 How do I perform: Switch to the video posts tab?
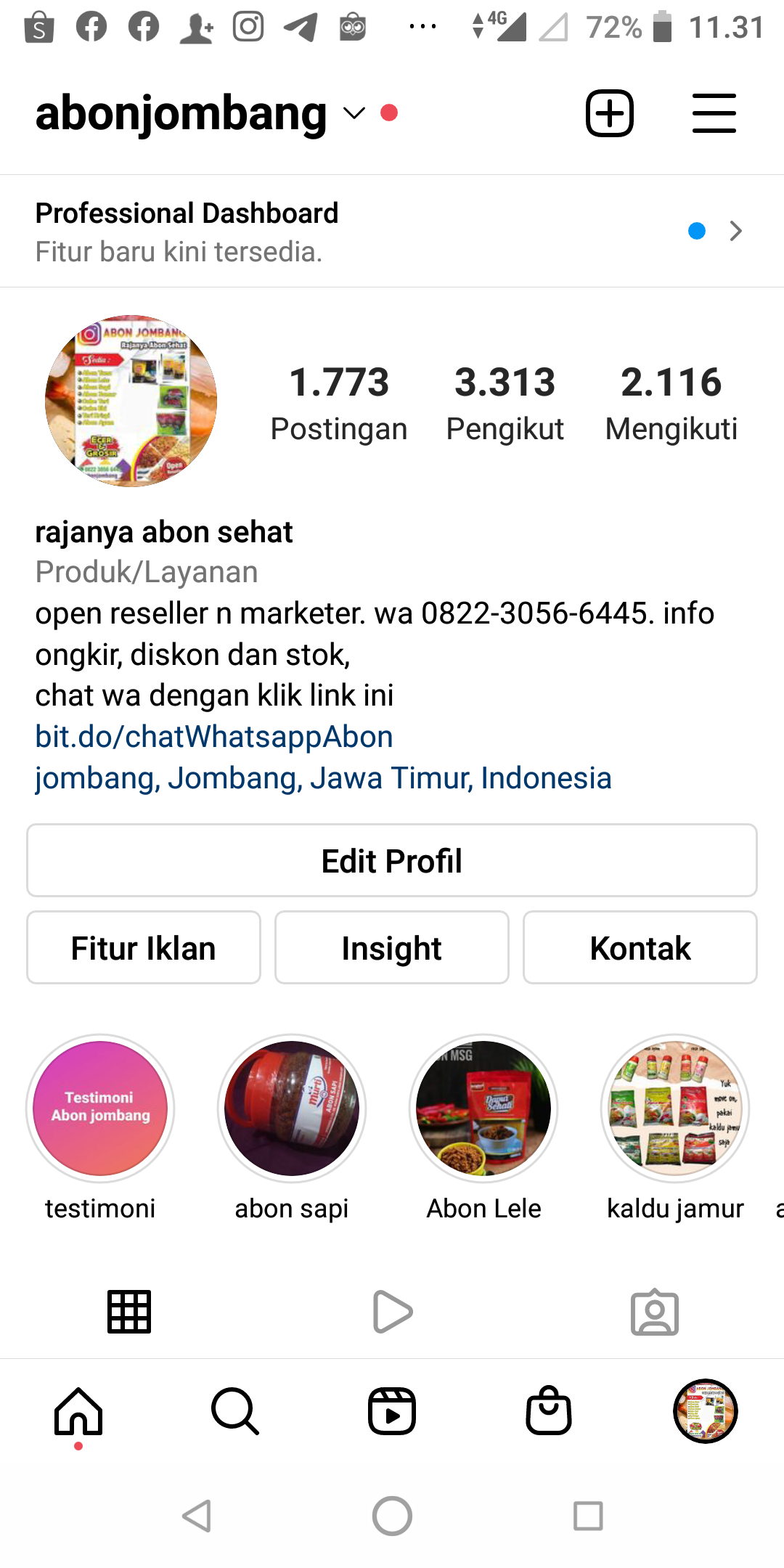coord(392,1312)
